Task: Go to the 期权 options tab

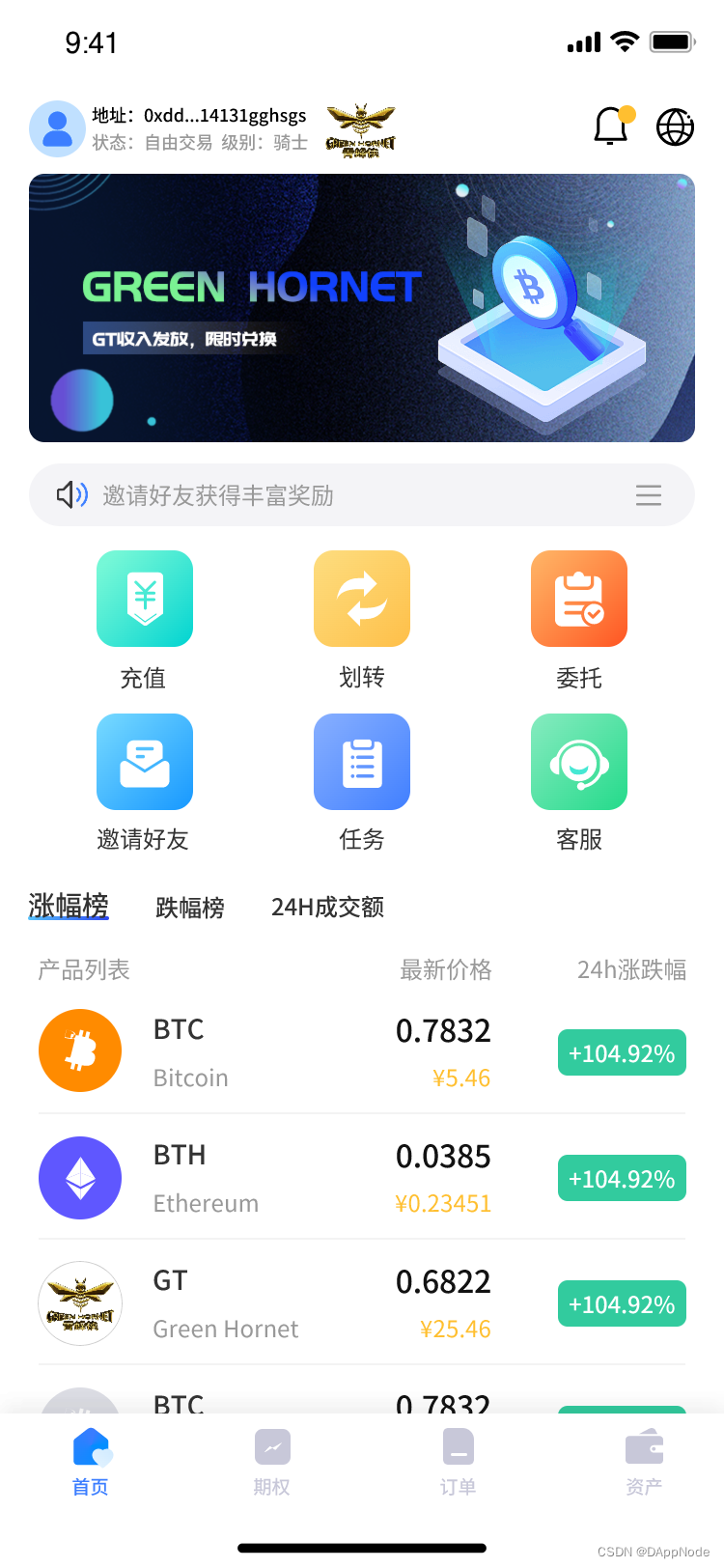Action: pos(272,1462)
